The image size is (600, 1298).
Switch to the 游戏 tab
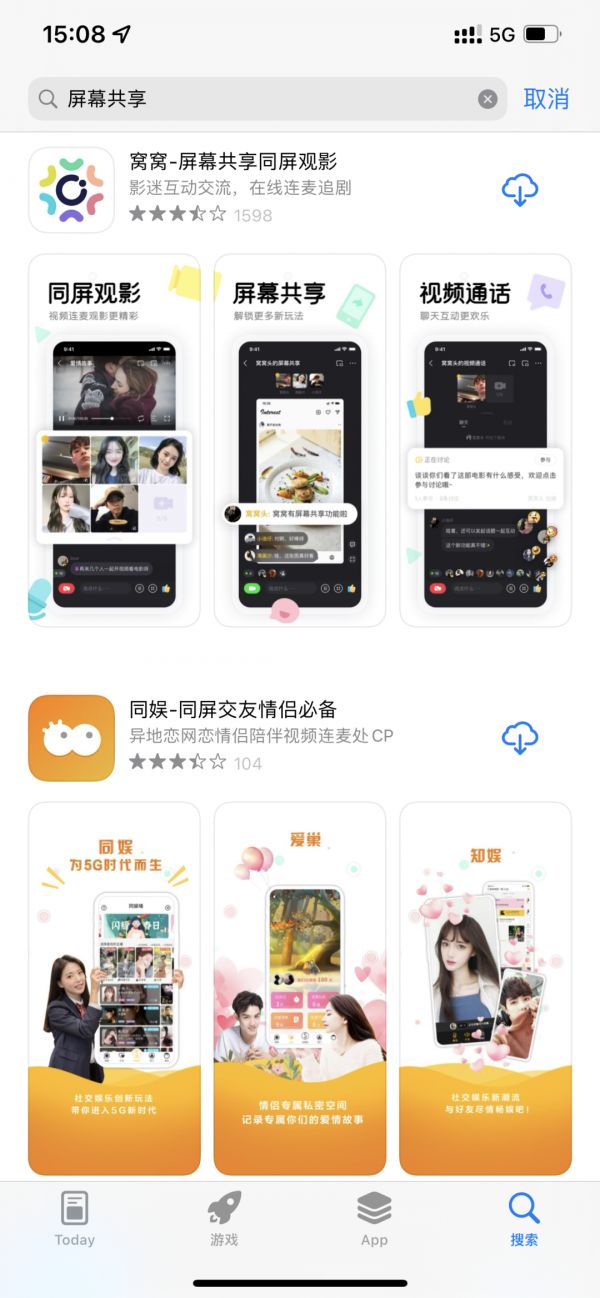point(224,1219)
